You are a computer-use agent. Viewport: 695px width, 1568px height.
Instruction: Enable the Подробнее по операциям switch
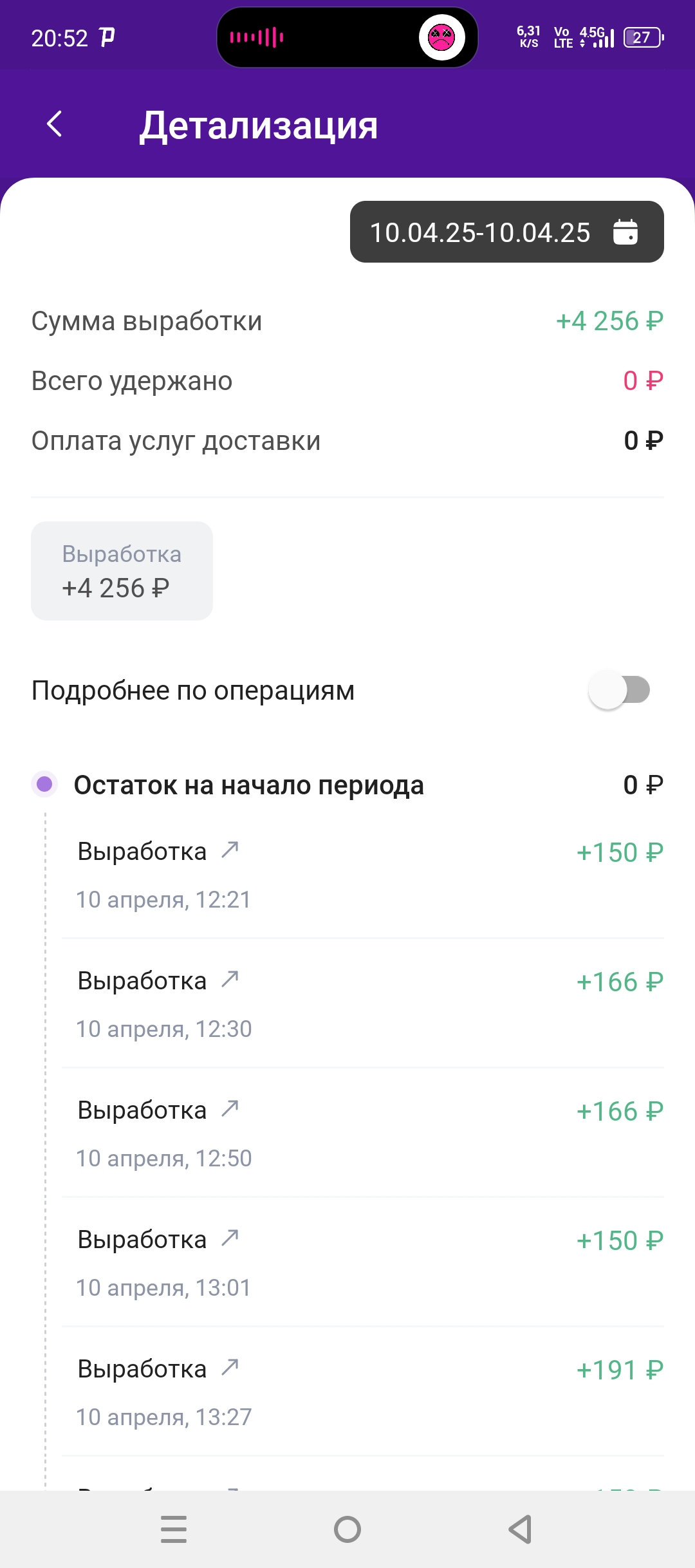click(x=619, y=690)
